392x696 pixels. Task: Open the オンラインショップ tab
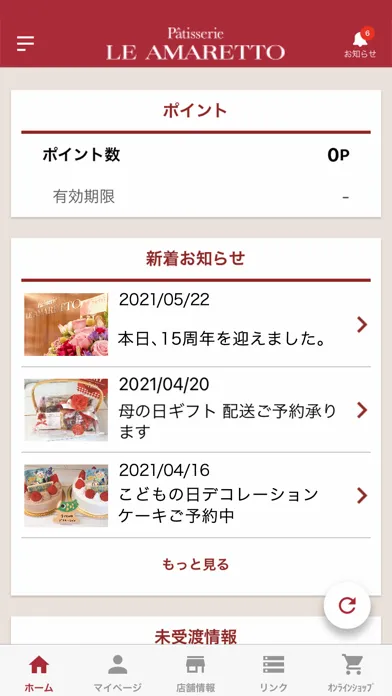(352, 672)
